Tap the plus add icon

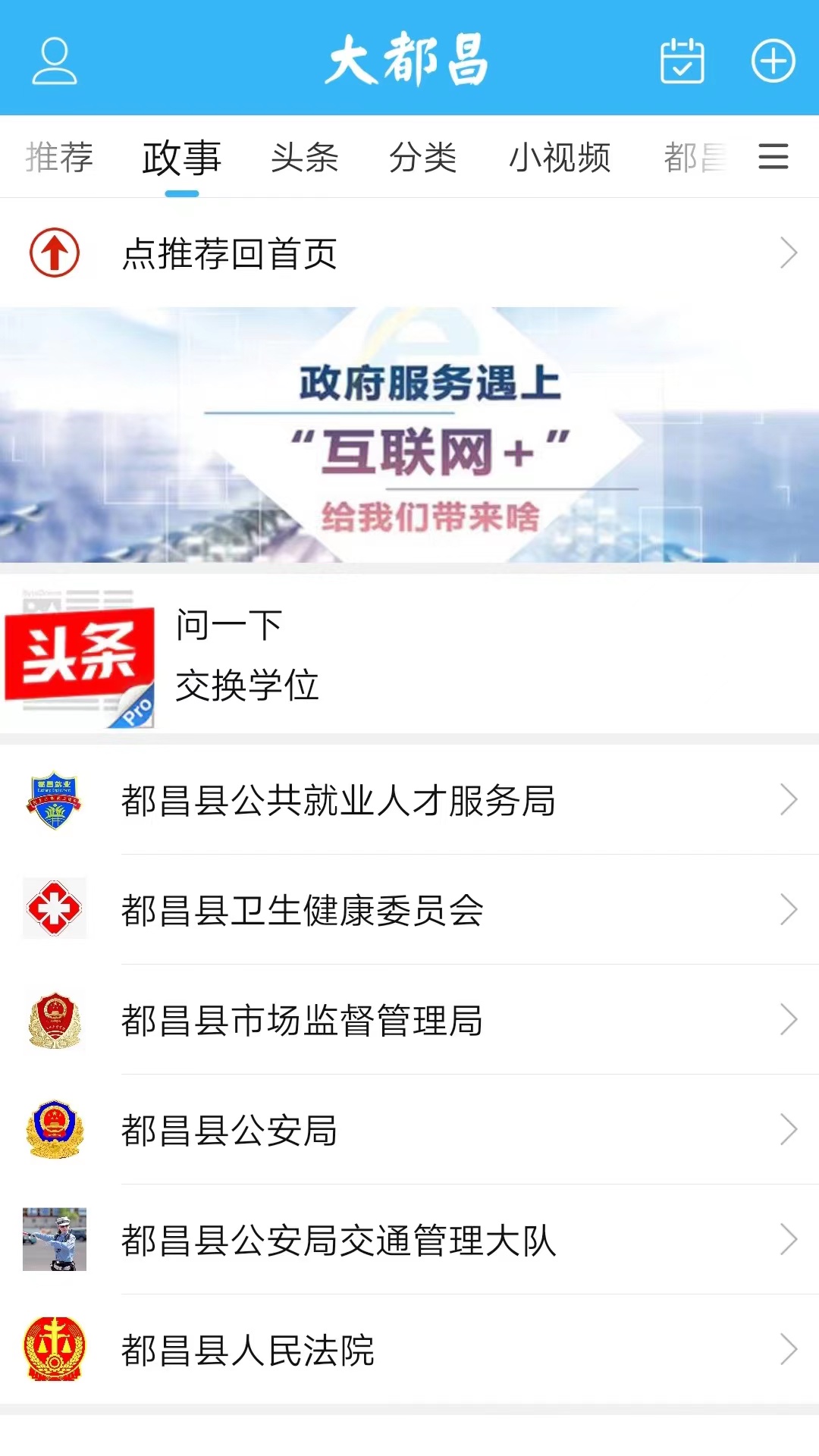click(x=773, y=61)
